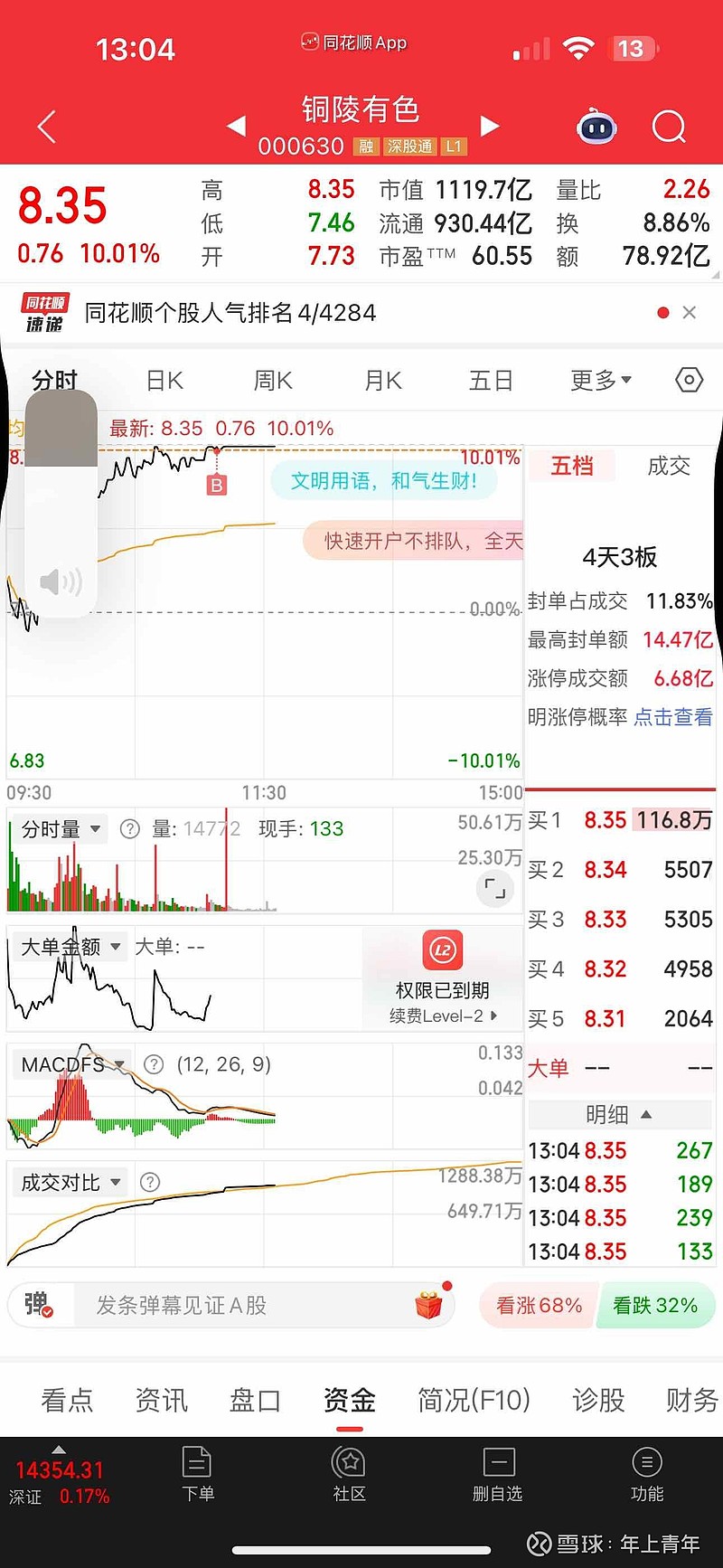Open the stock search magnifier
The image size is (723, 1568).
(x=668, y=127)
